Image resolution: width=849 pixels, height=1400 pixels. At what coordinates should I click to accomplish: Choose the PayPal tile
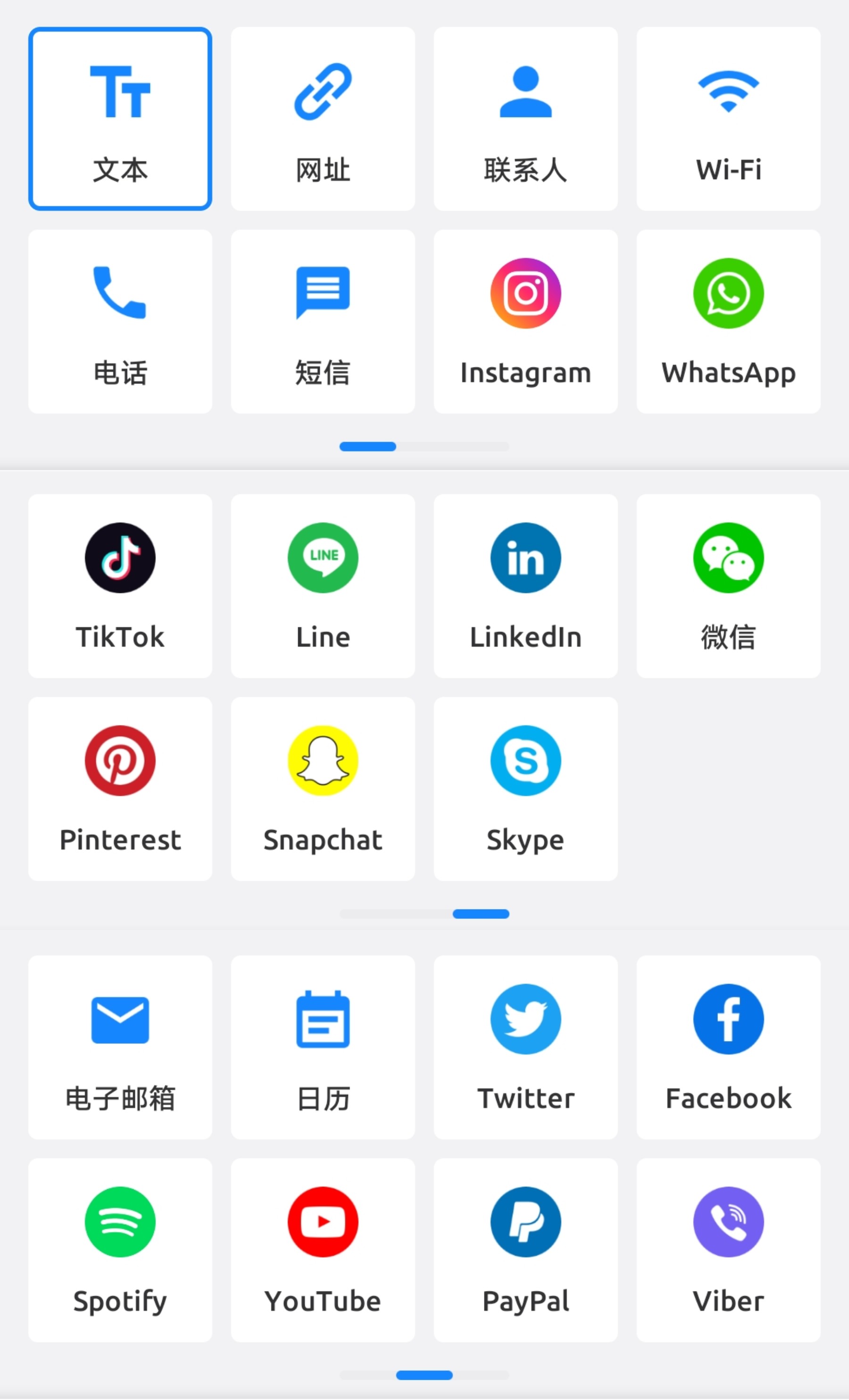tap(525, 1250)
